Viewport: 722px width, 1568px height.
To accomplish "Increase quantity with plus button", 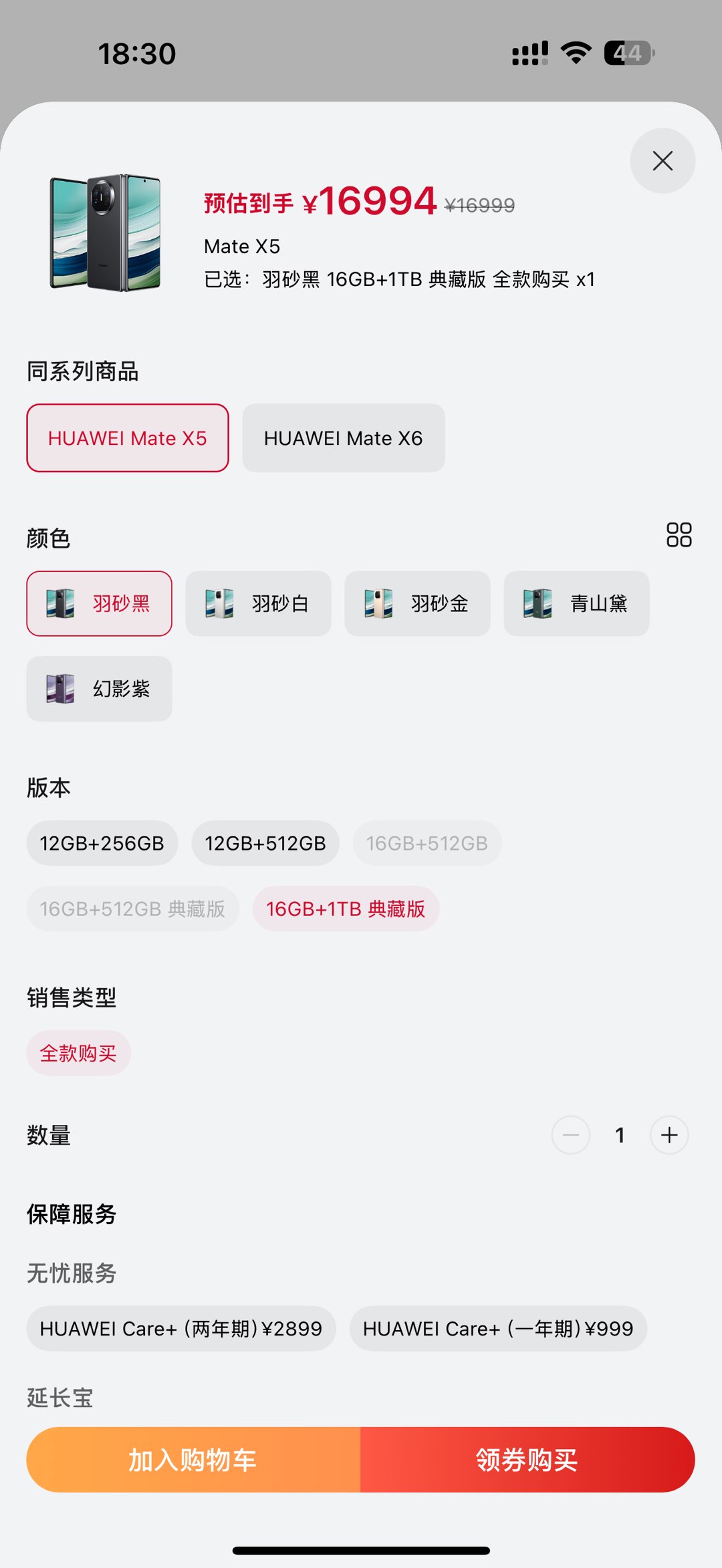I will tap(669, 1135).
